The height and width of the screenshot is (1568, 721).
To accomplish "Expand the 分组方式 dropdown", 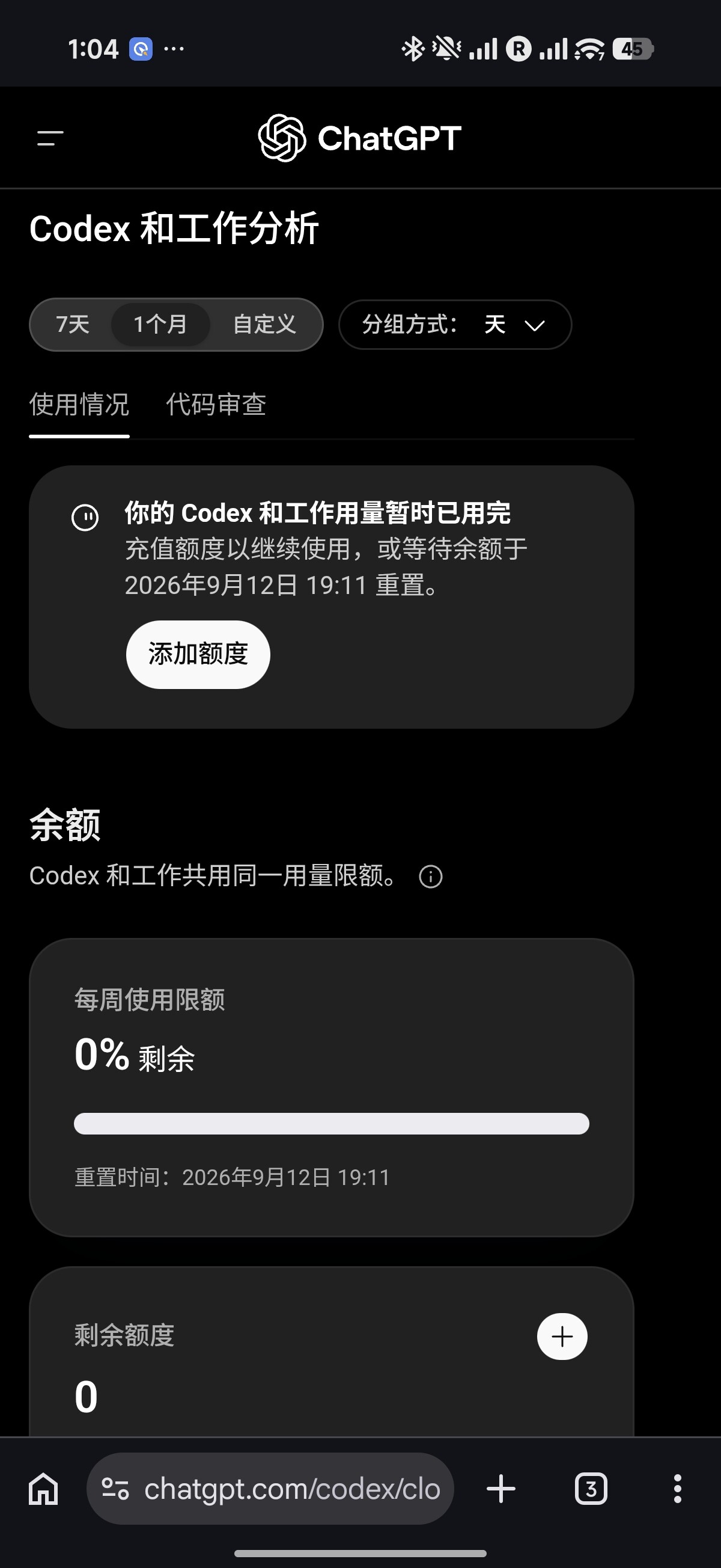I will point(455,325).
